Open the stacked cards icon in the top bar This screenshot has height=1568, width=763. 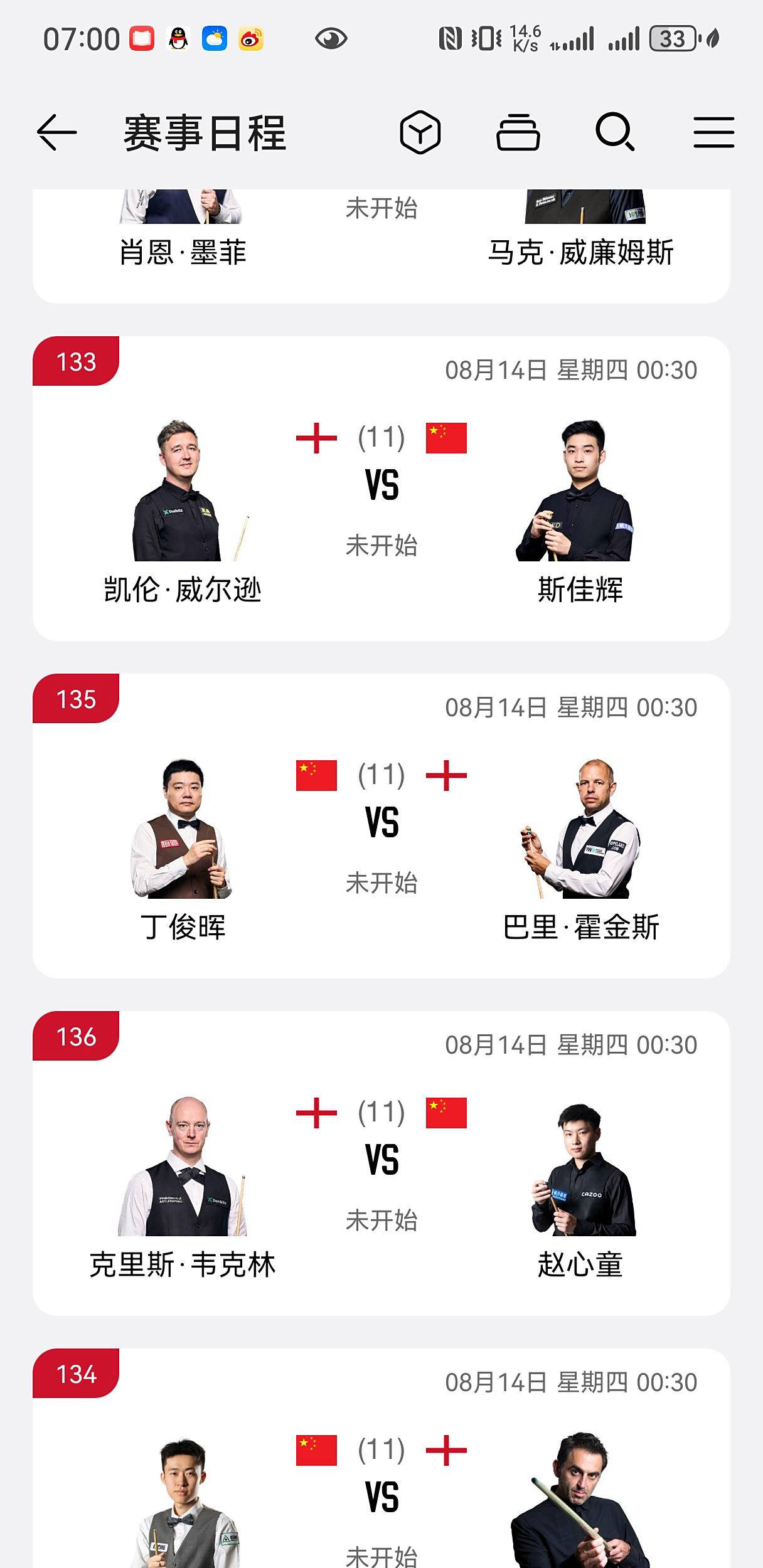[518, 132]
